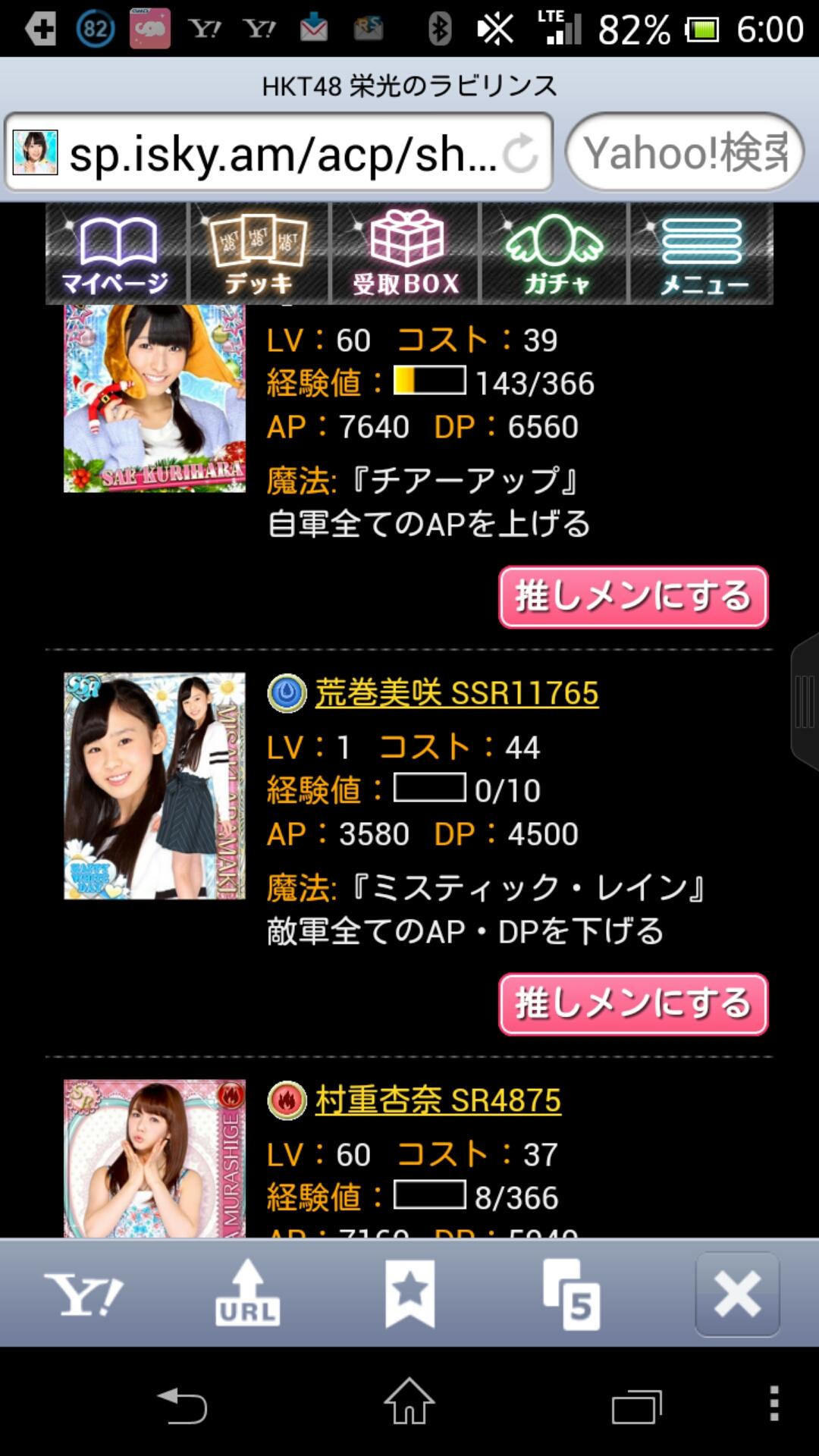The height and width of the screenshot is (1456, 819).
Task: Open the 受取BOX gift box
Action: click(x=406, y=254)
